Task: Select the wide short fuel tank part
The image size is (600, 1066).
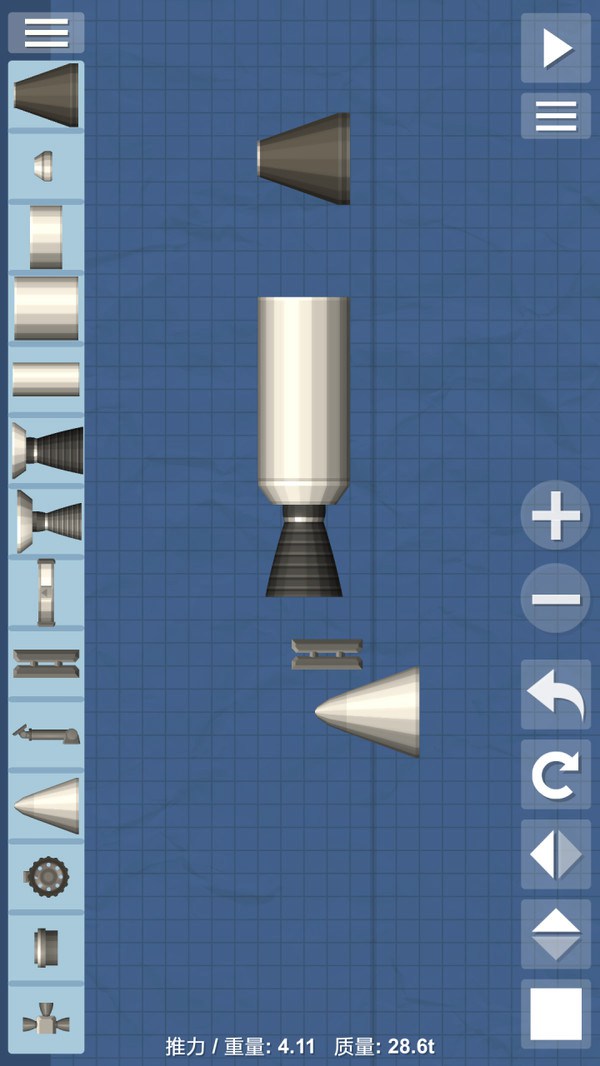Action: point(46,379)
